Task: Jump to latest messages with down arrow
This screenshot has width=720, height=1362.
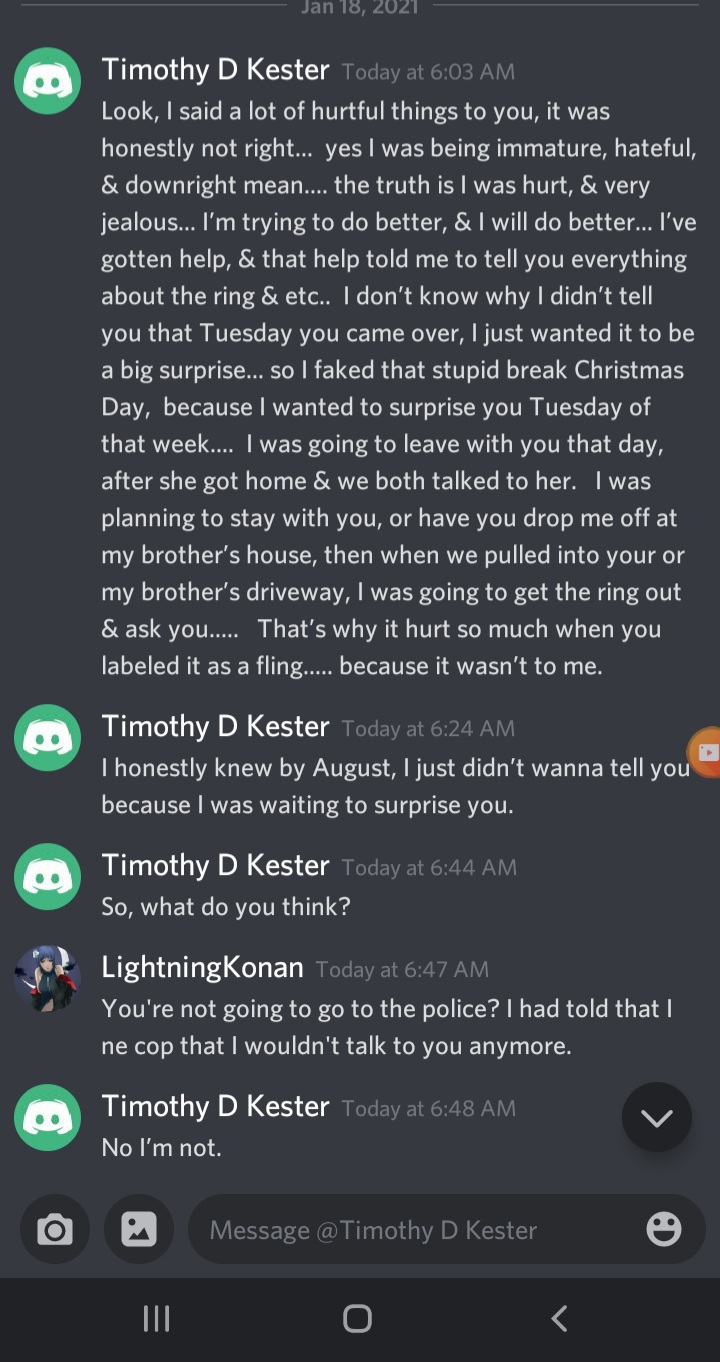Action: pos(657,1118)
